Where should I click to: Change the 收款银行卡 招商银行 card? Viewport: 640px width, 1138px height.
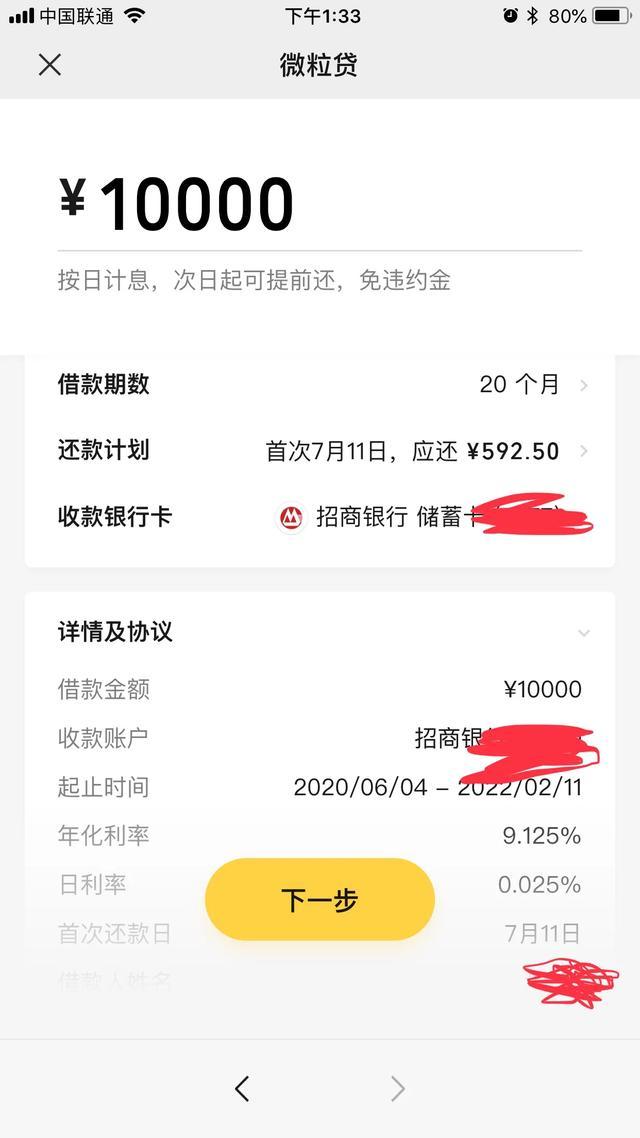320,517
